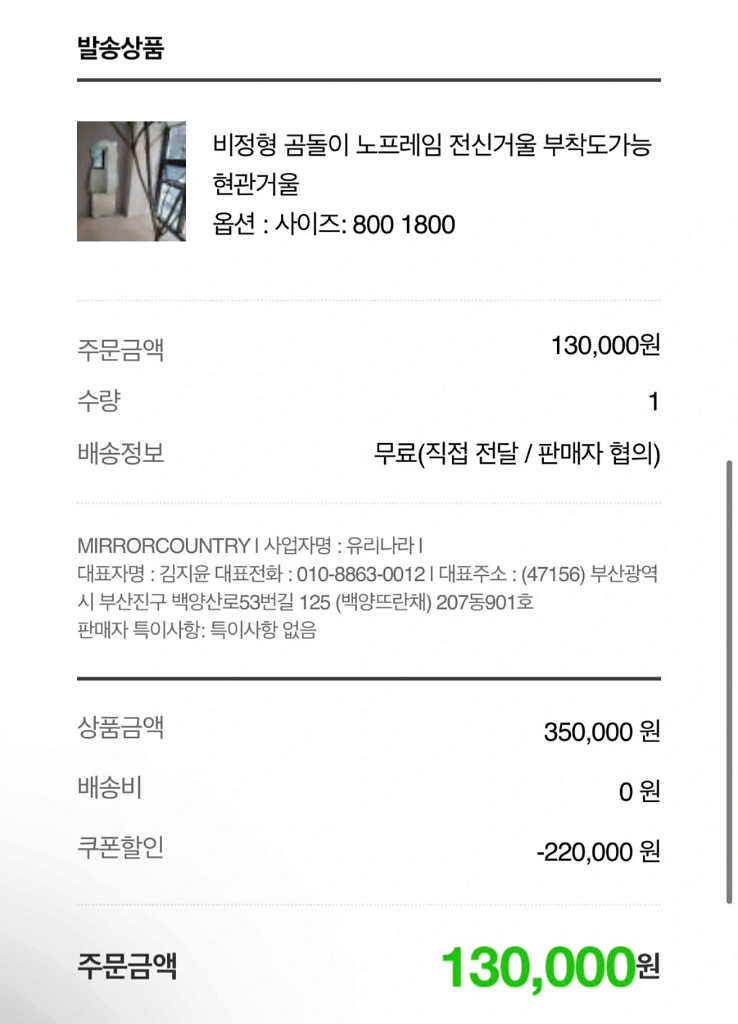Click the product thumbnail image of the mirror

pos(131,182)
